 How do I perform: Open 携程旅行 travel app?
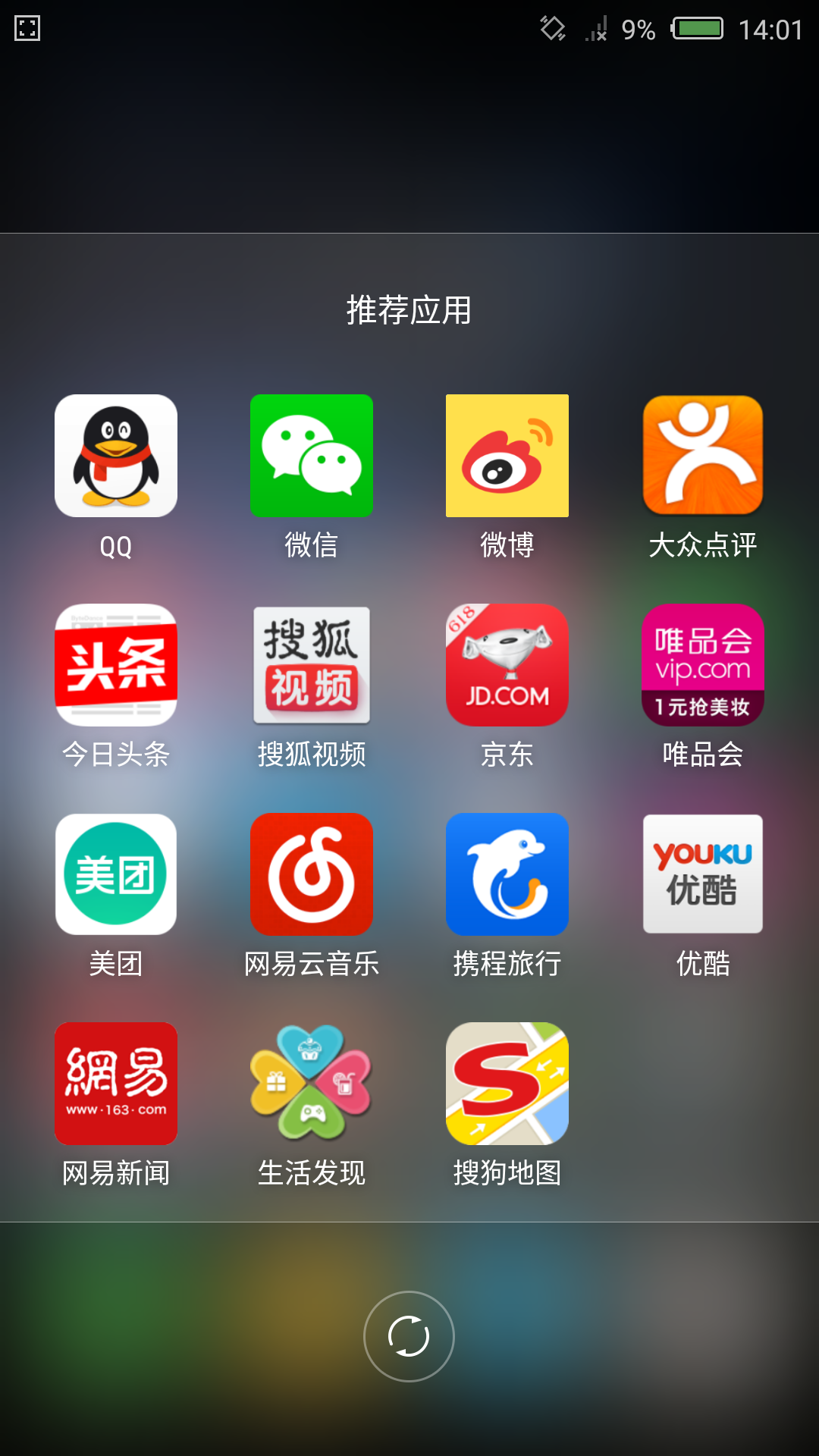[x=507, y=874]
